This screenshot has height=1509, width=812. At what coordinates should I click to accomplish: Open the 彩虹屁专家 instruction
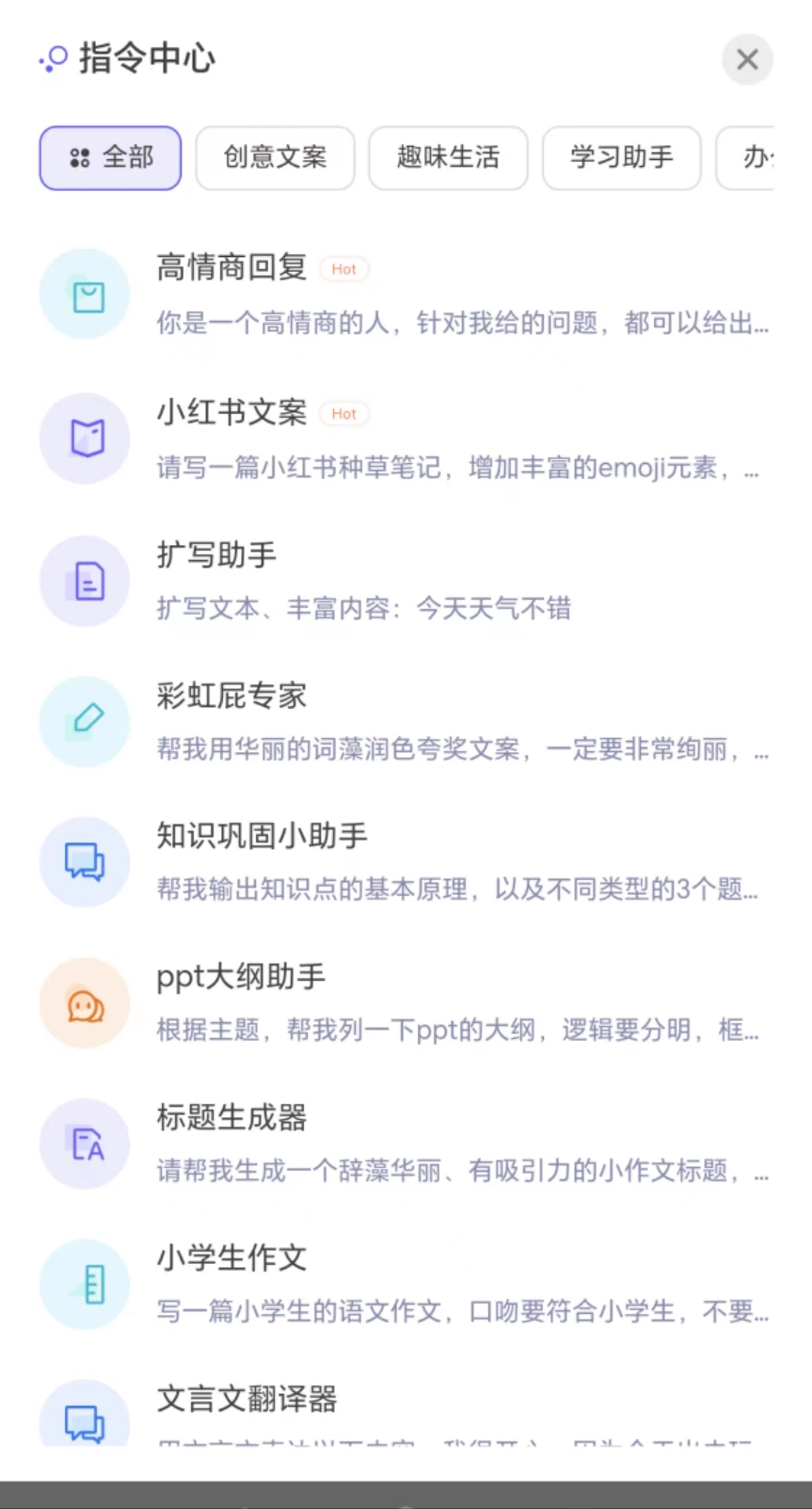click(x=406, y=721)
